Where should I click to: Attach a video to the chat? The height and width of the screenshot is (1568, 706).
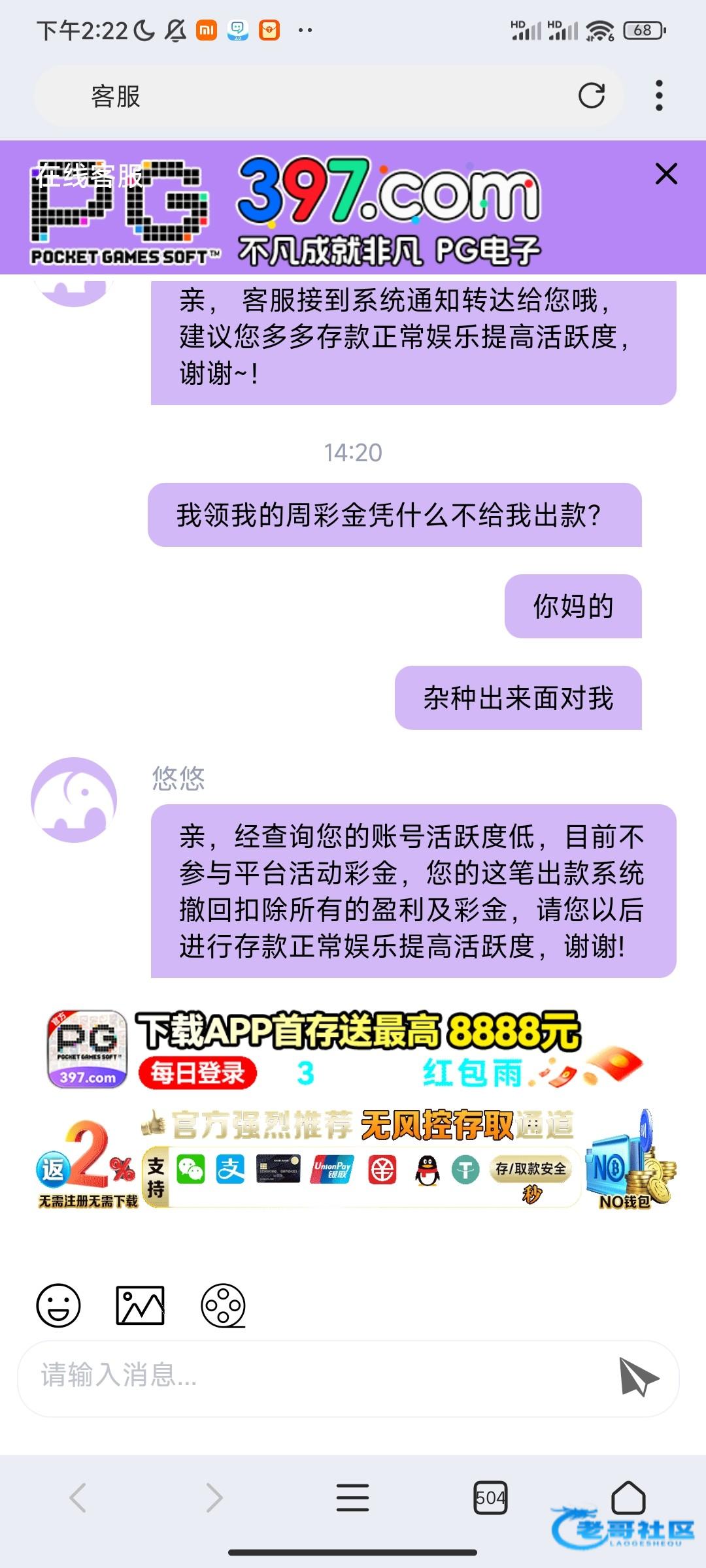223,1305
